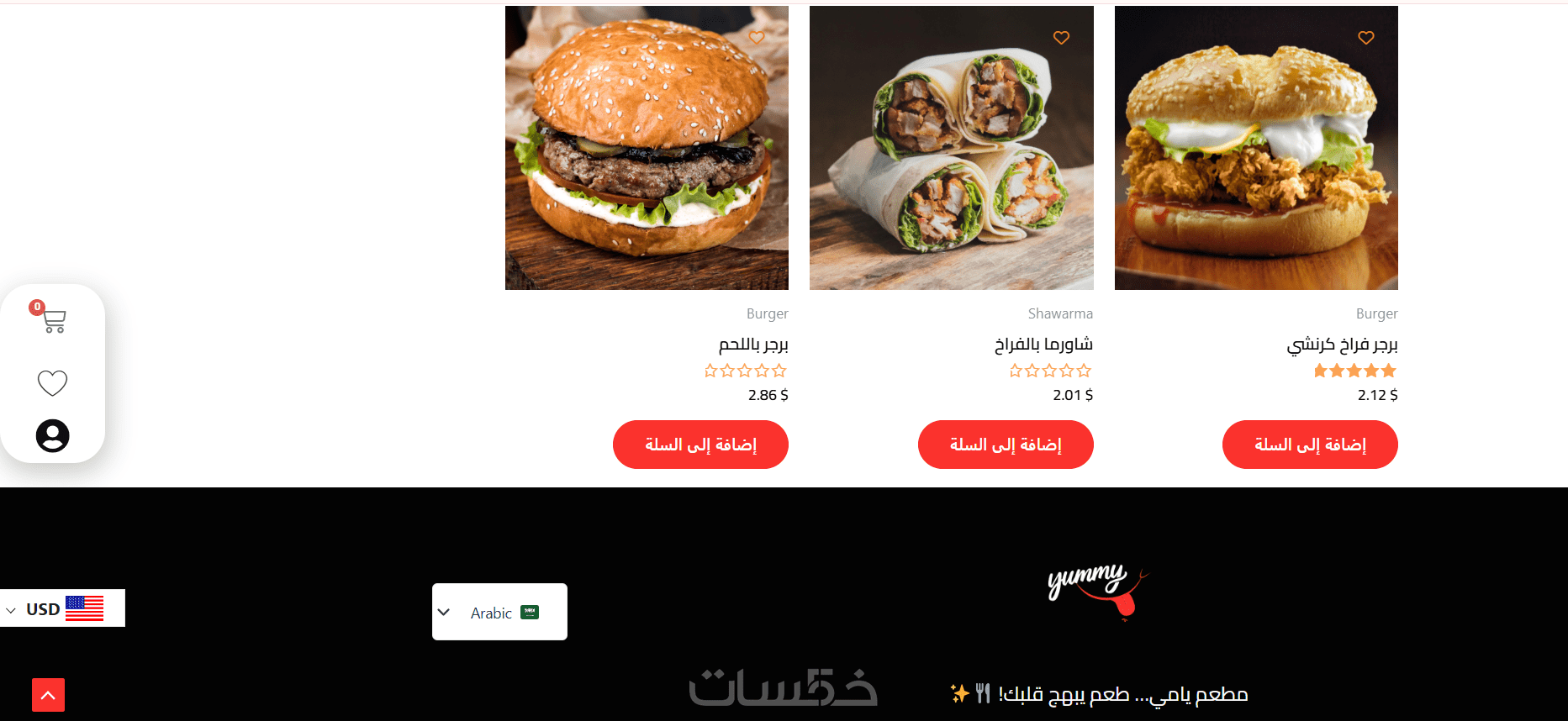Favorite the برجر فراخ كرنشي product
This screenshot has height=721, width=1568.
pos(1366,38)
